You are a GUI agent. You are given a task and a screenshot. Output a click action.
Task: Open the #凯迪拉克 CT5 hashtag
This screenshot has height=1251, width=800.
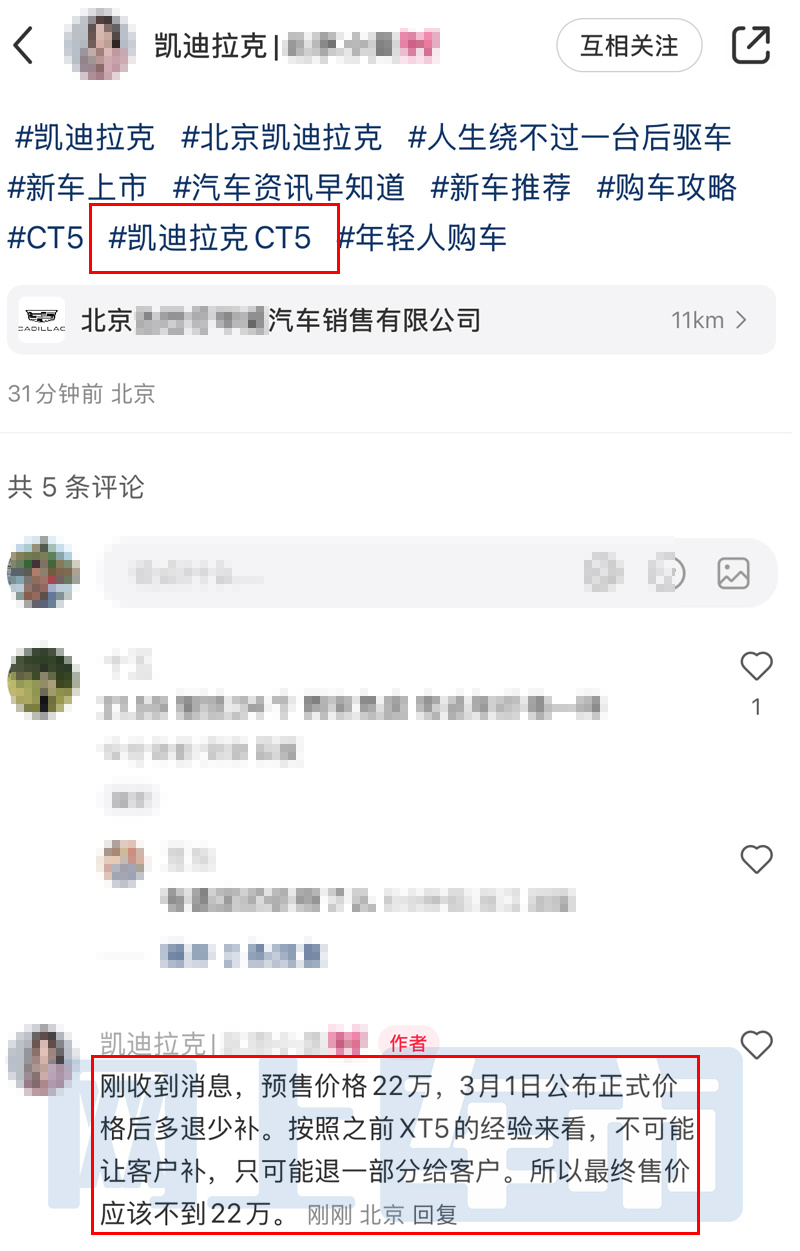coord(211,238)
